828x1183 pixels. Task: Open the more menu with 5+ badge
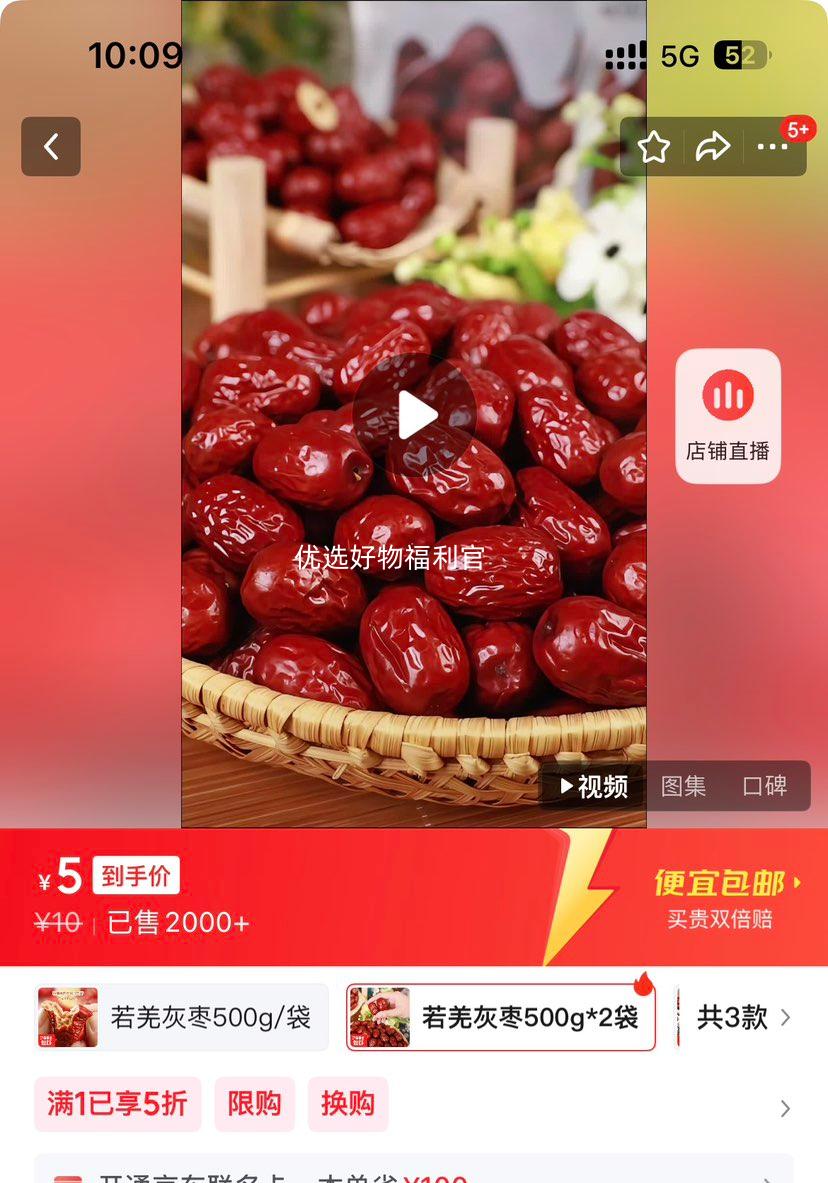[773, 146]
